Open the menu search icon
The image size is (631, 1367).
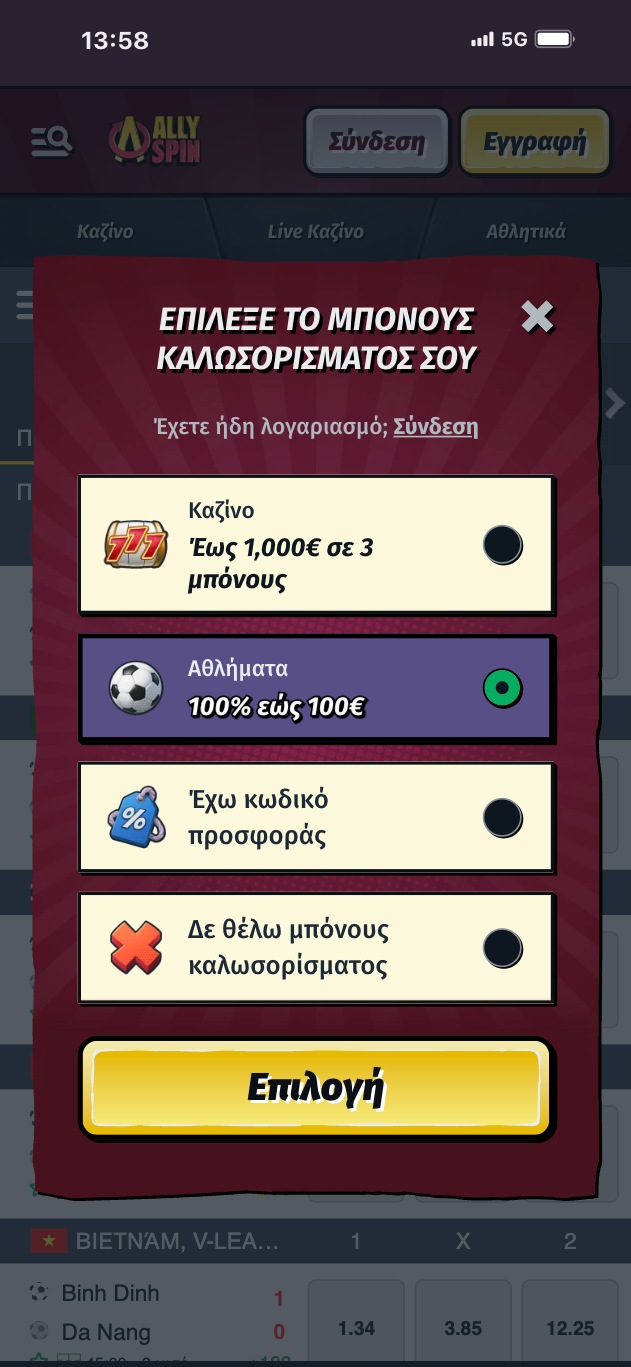51,141
